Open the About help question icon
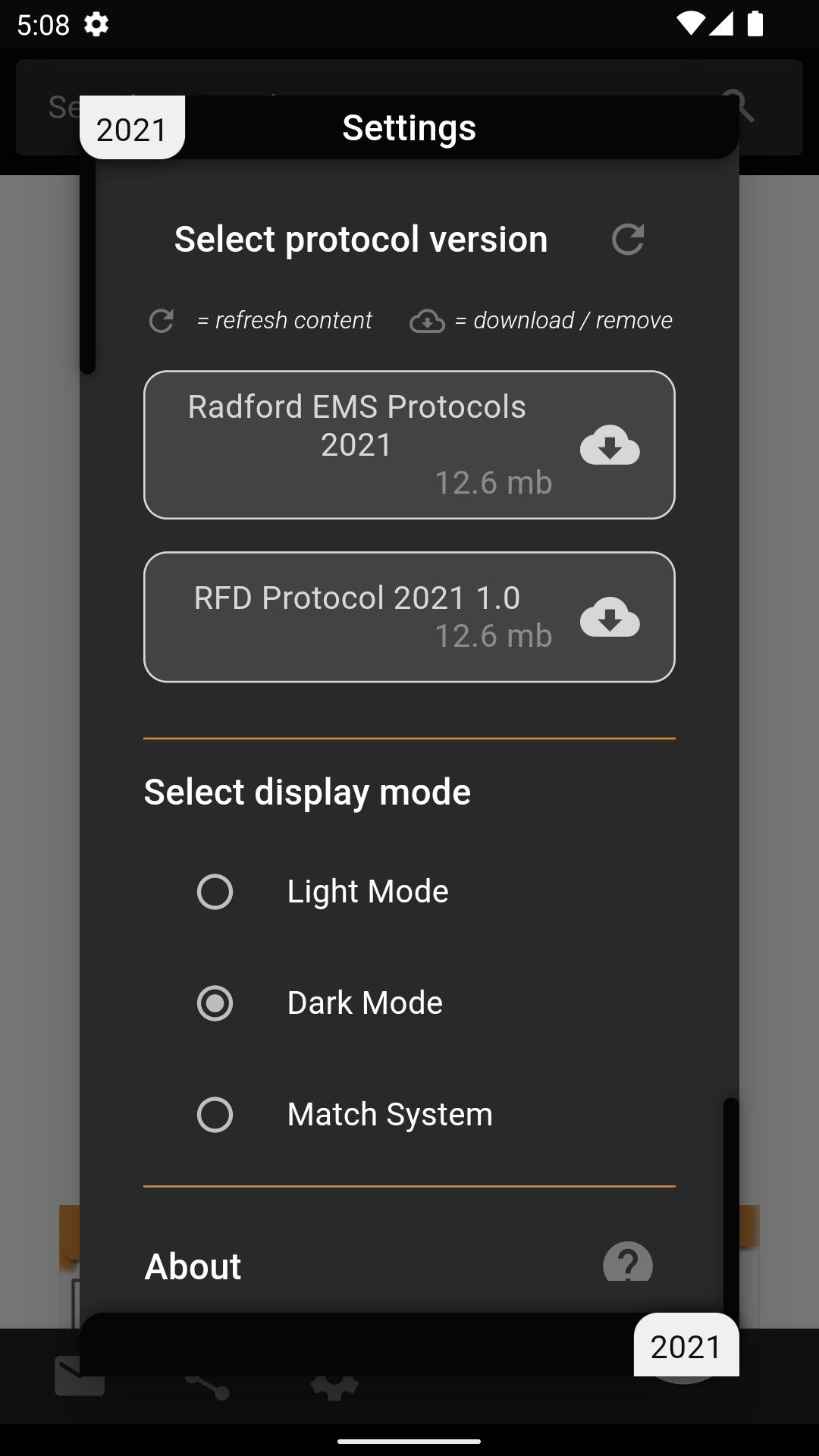Screen dimensions: 819x1456 [x=628, y=1262]
